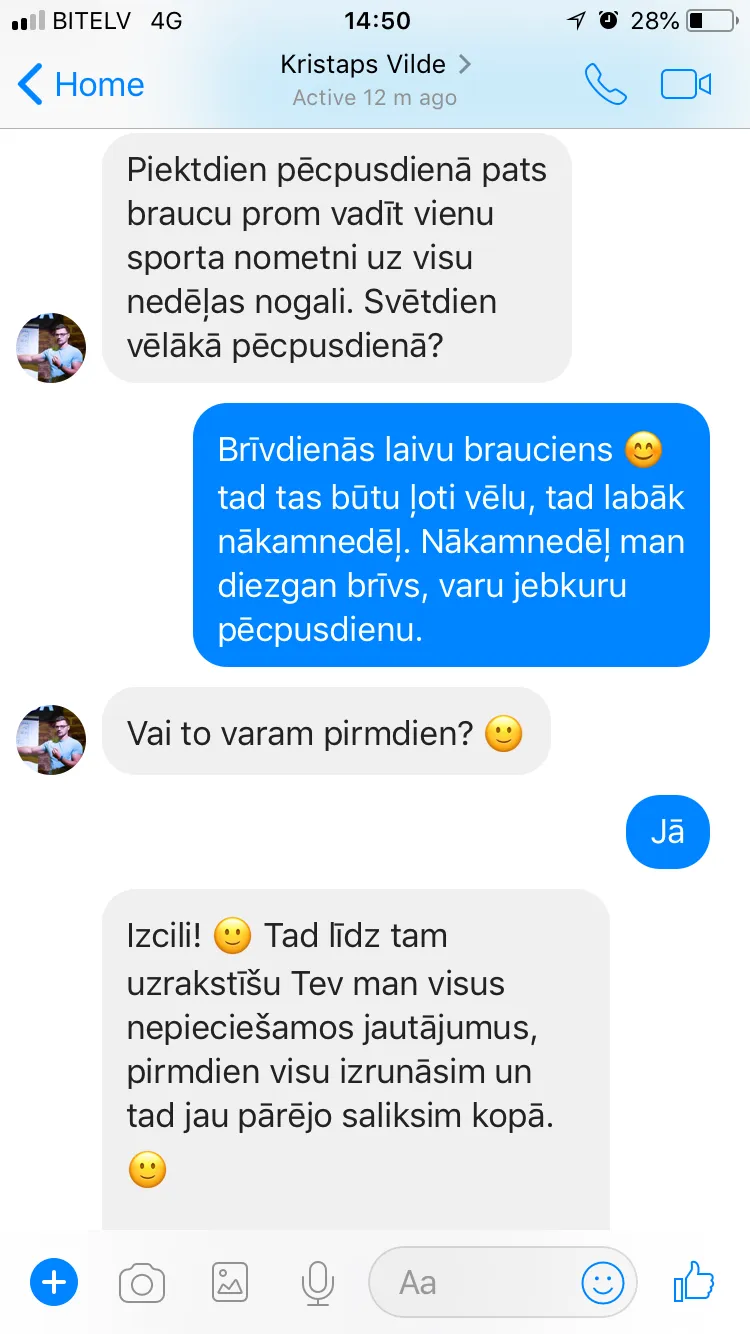Open the camera to take a photo
This screenshot has height=1334, width=750.
(x=142, y=1282)
